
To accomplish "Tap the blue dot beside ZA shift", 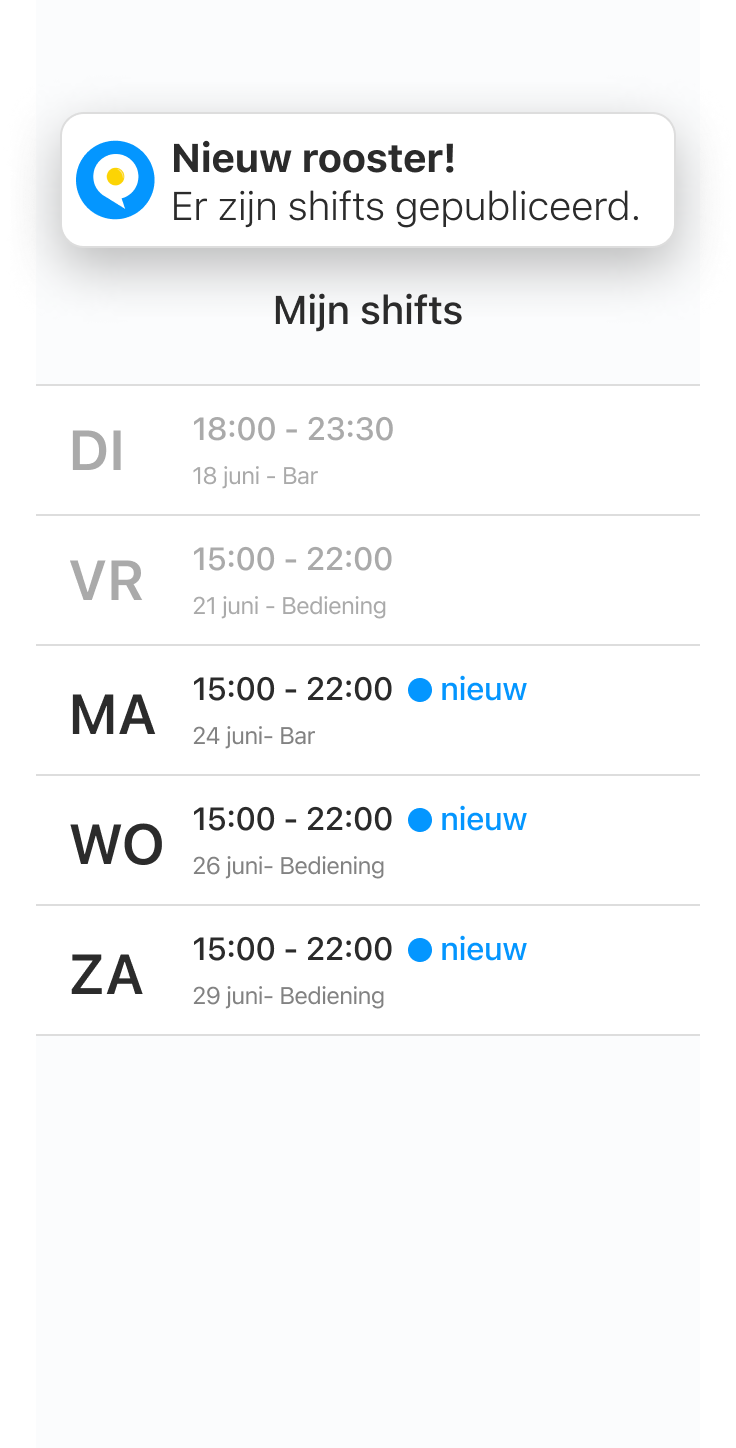I will [420, 949].
